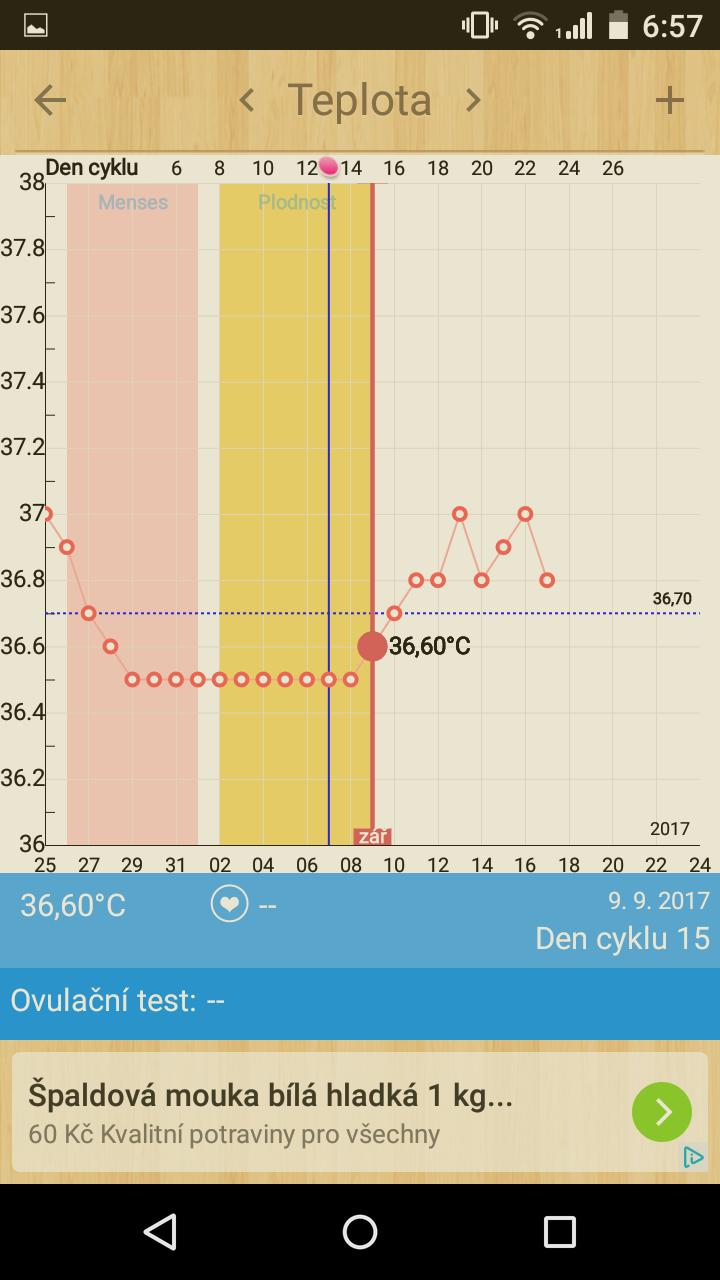Tap the heart icon in the info bar
This screenshot has width=720, height=1280.
[229, 905]
